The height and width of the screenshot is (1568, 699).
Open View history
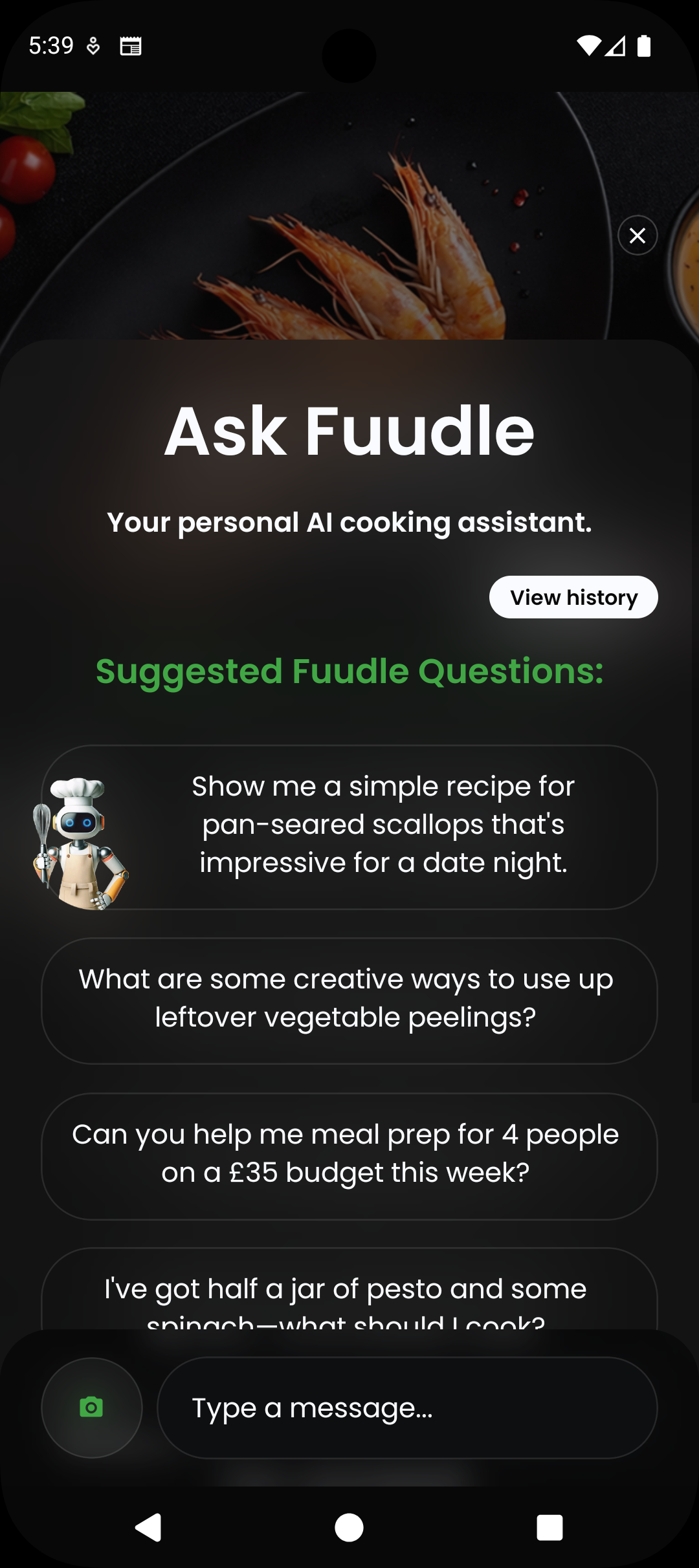[x=573, y=596]
